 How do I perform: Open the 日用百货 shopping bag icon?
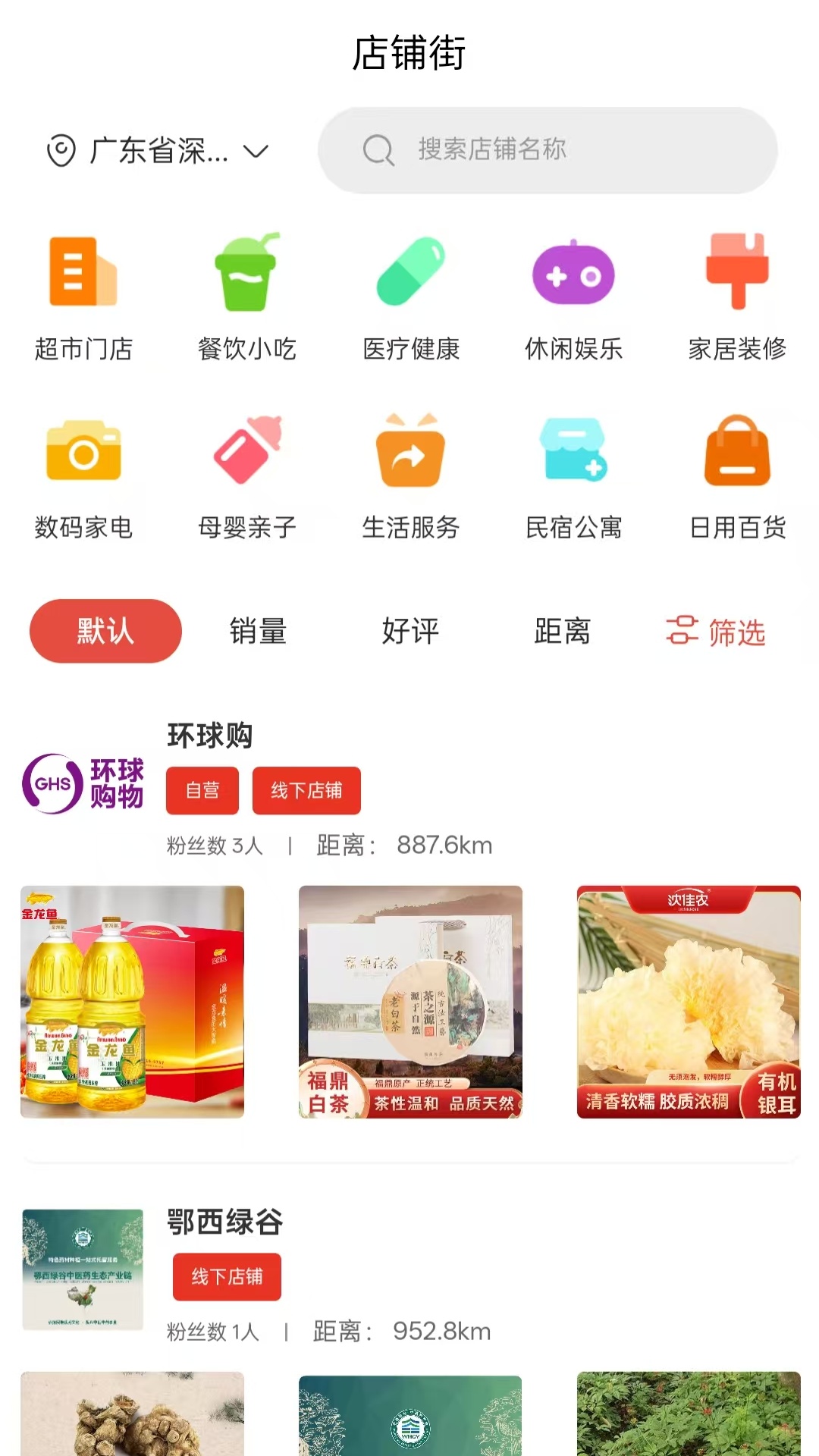737,453
